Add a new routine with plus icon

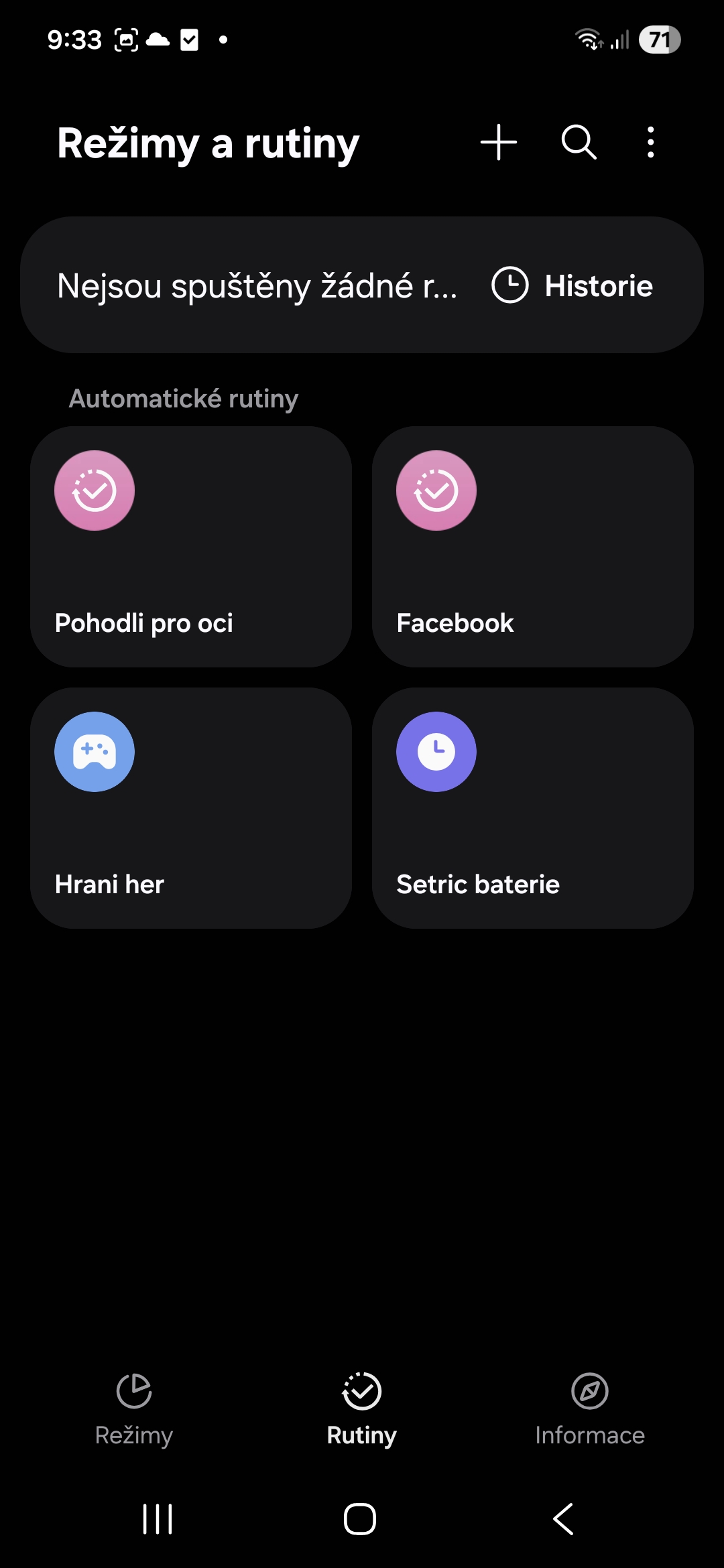(x=499, y=143)
